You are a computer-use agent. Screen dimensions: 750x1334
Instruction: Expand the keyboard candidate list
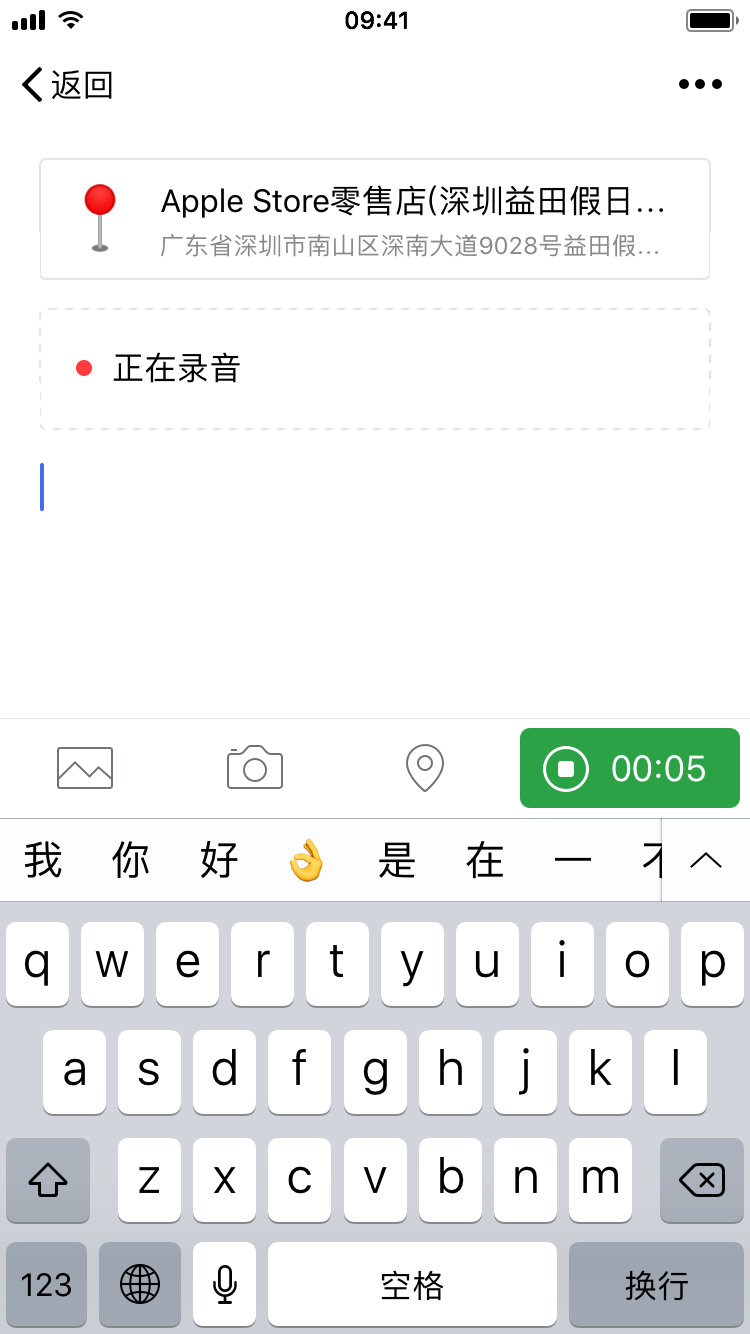(x=706, y=861)
